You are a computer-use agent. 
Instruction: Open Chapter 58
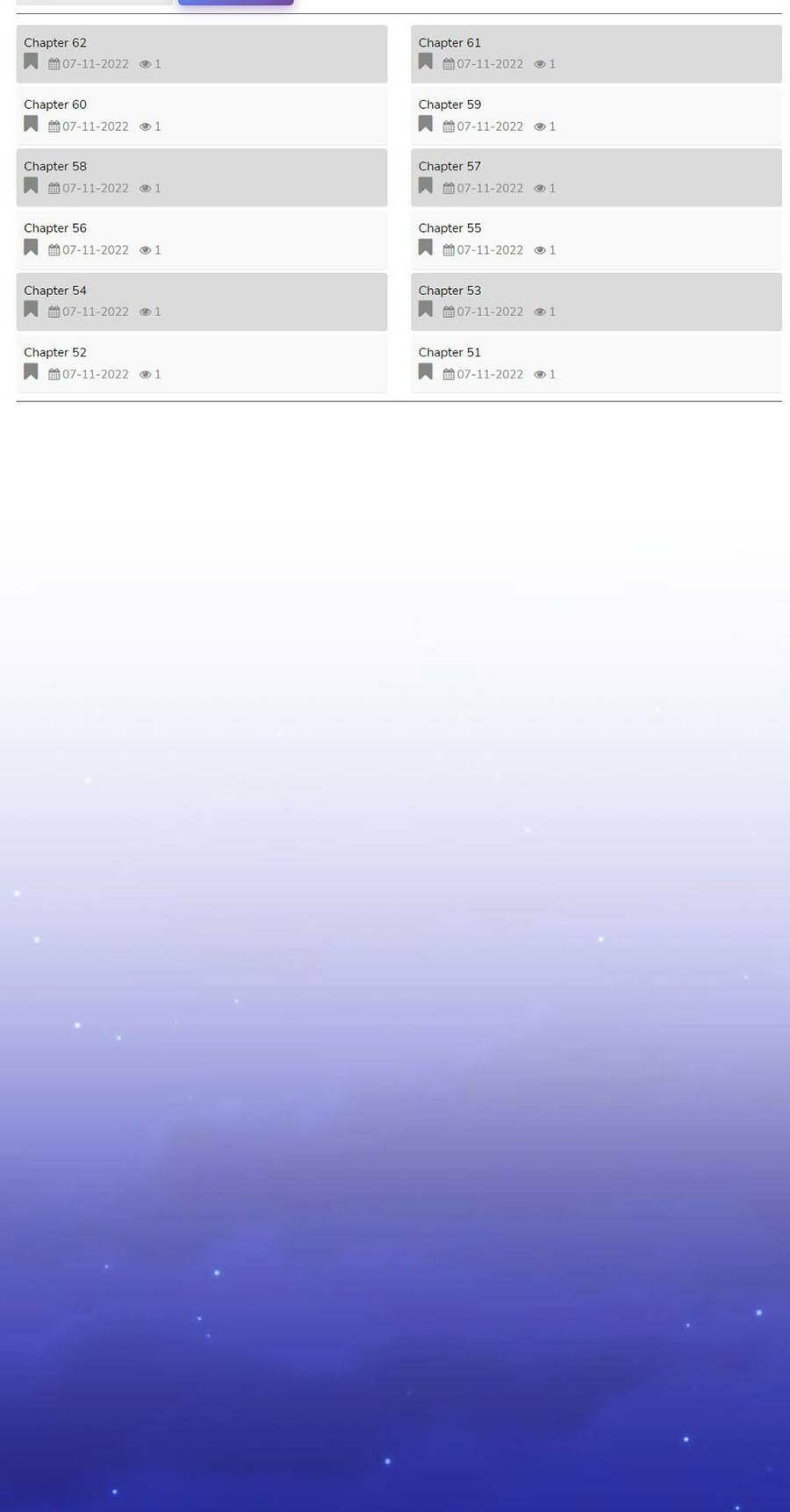pyautogui.click(x=55, y=167)
